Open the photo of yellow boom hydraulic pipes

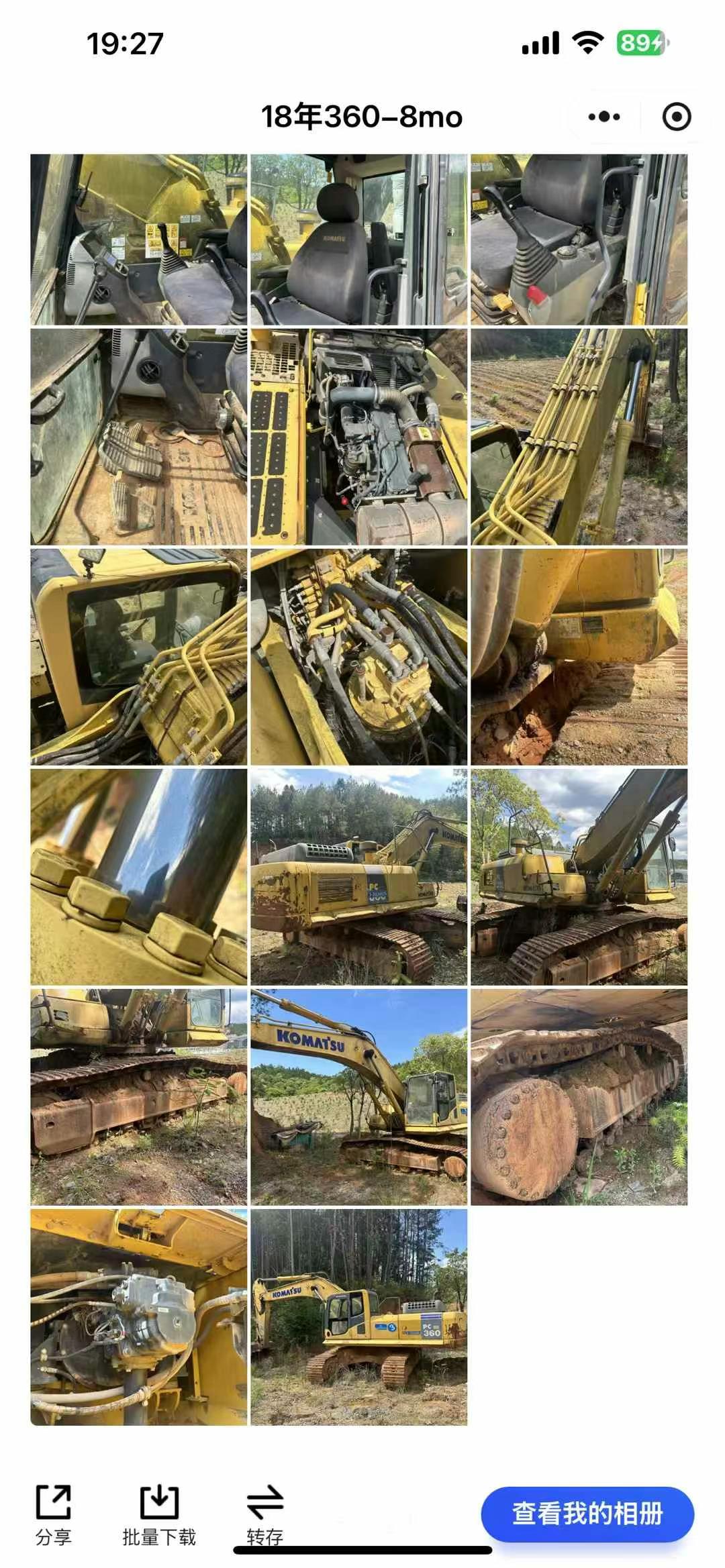point(579,436)
